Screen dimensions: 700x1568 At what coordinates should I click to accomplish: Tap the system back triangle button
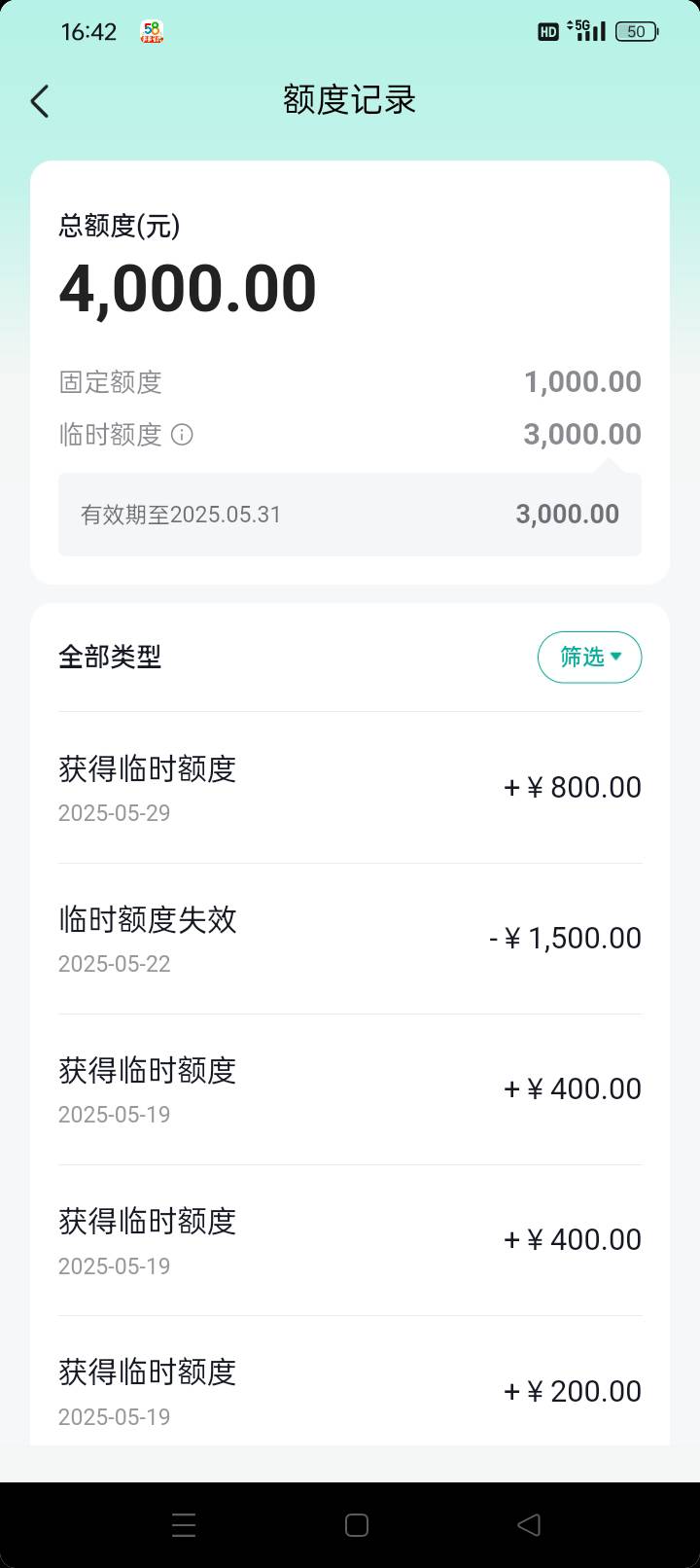coord(529,1524)
